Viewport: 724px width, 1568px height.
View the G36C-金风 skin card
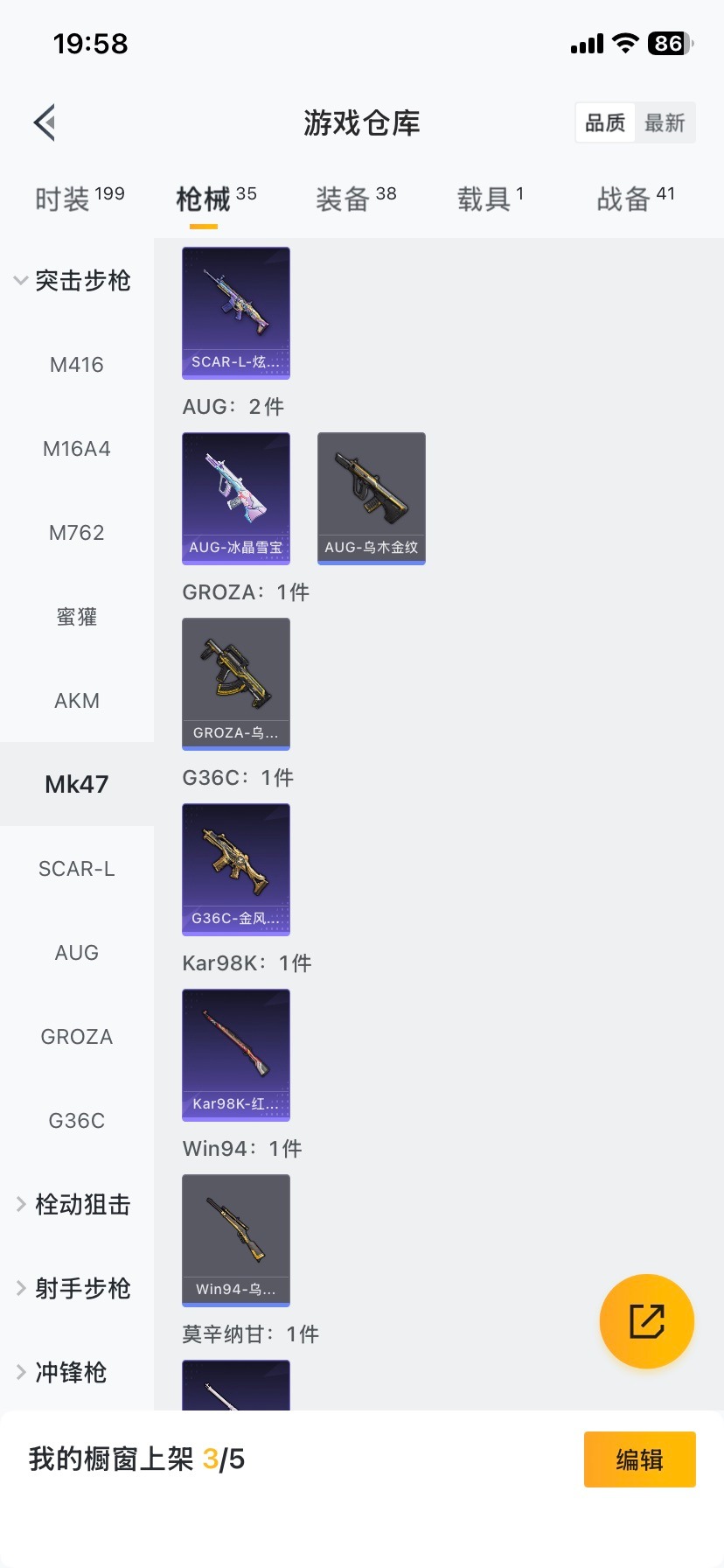coord(236,870)
